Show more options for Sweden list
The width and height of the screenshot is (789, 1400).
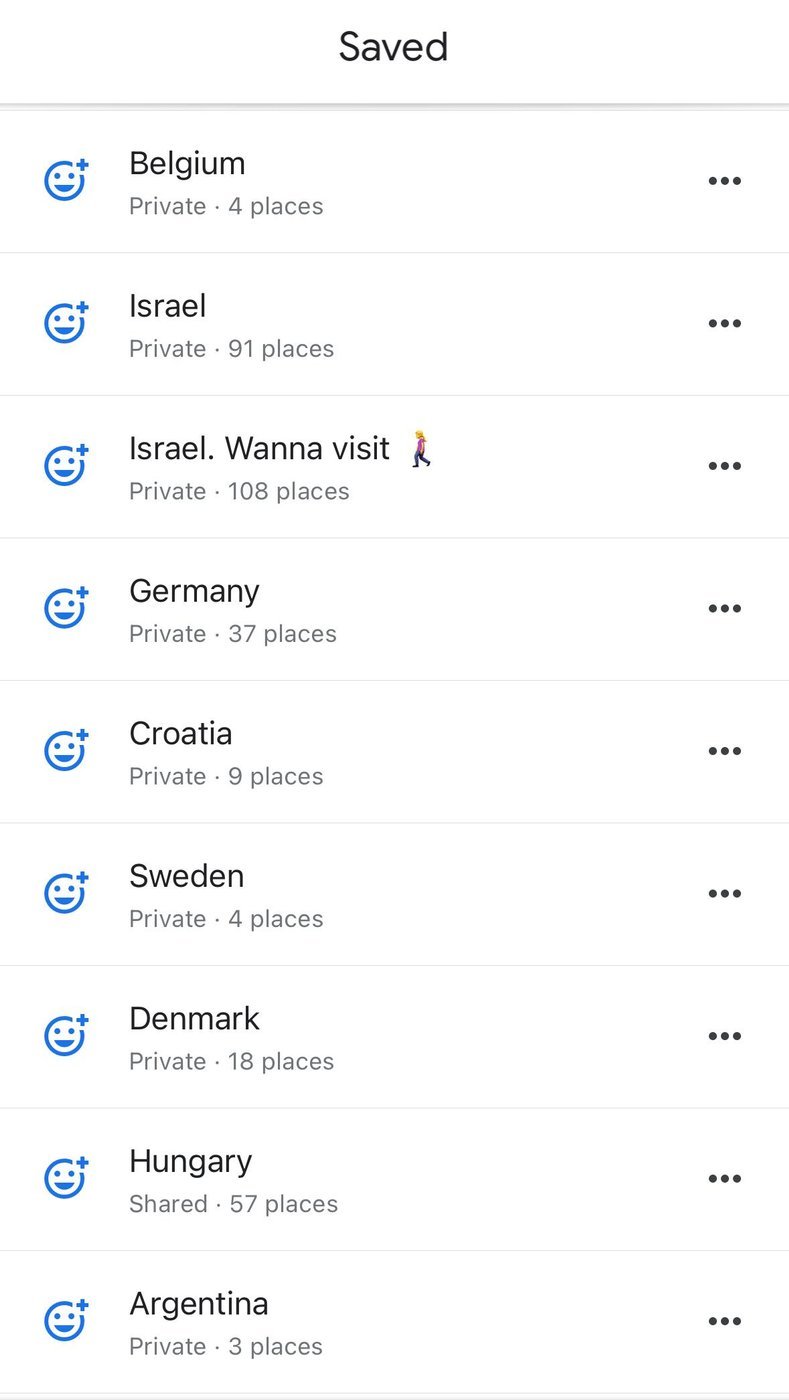(724, 894)
